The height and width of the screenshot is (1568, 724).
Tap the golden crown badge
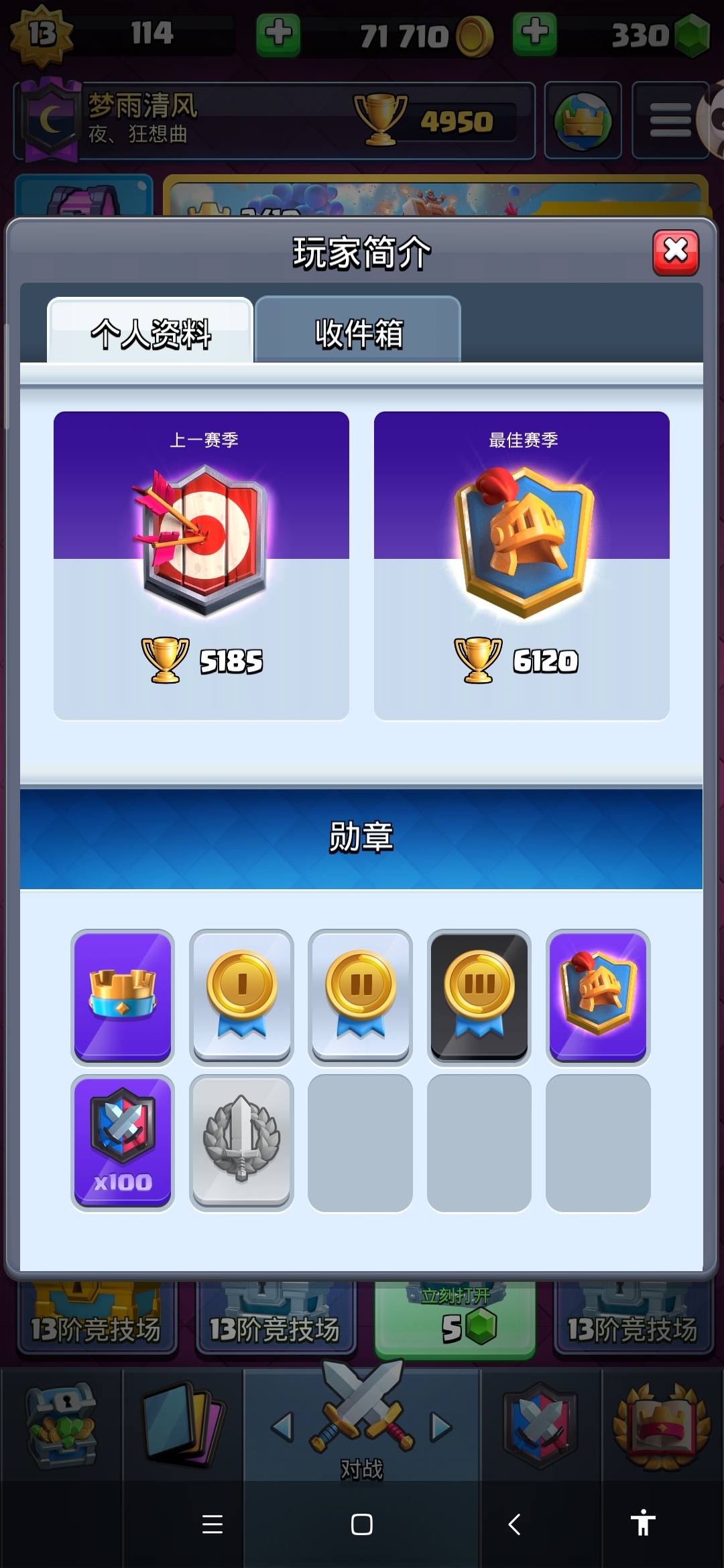tap(123, 996)
